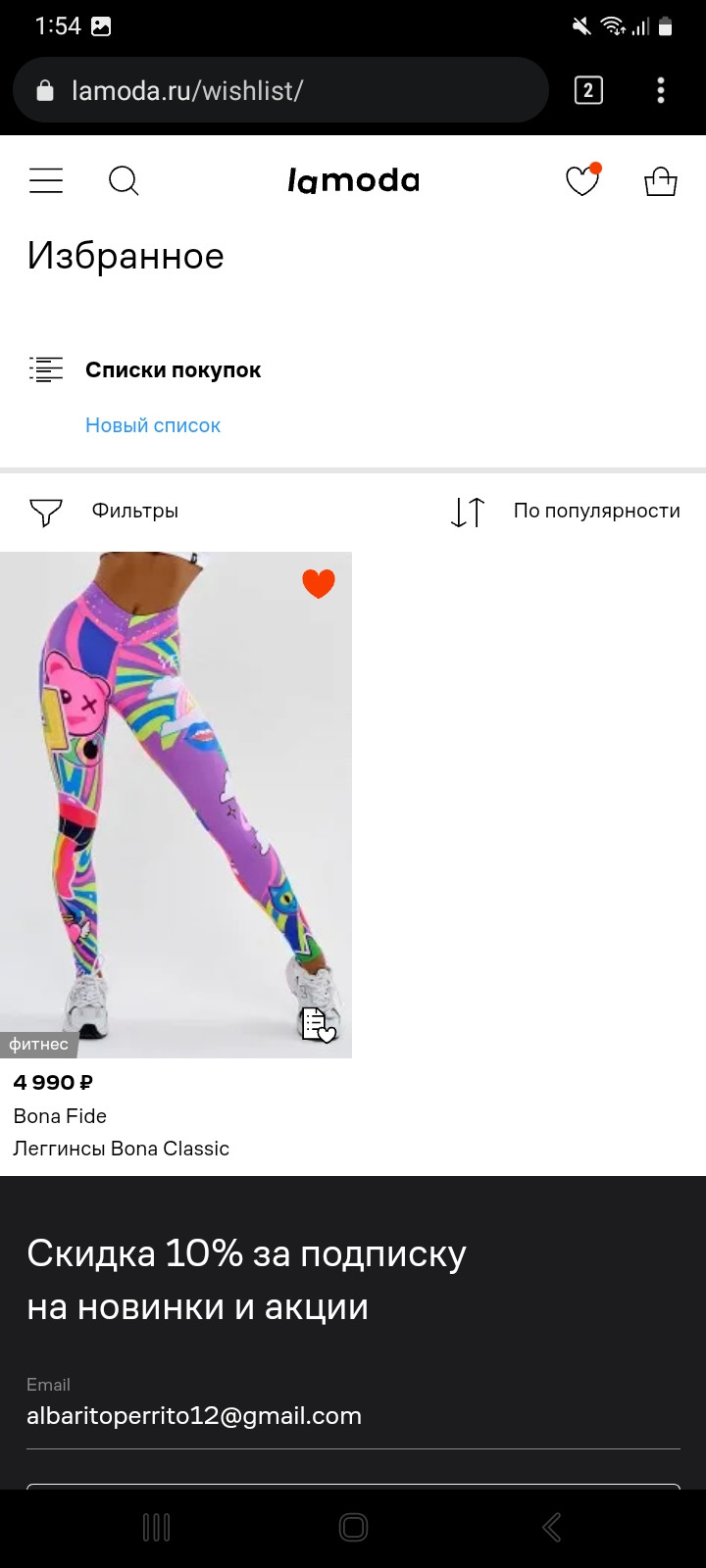The image size is (706, 1568).
Task: Tap lamoda logo to go home
Action: pyautogui.click(x=353, y=180)
